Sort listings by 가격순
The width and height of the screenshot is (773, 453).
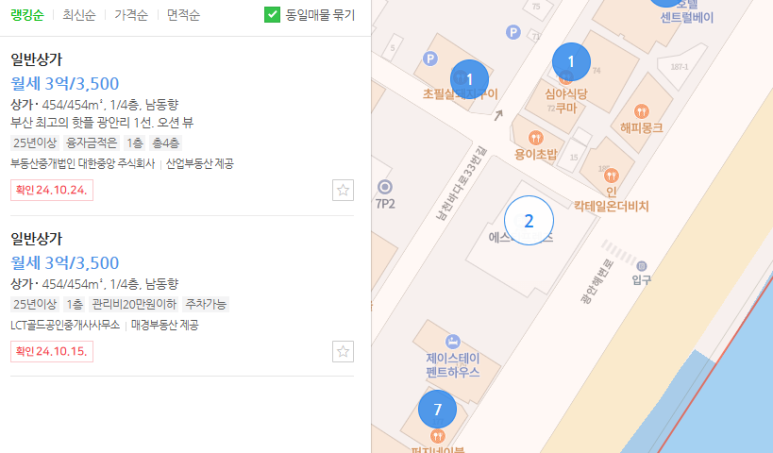pos(131,15)
